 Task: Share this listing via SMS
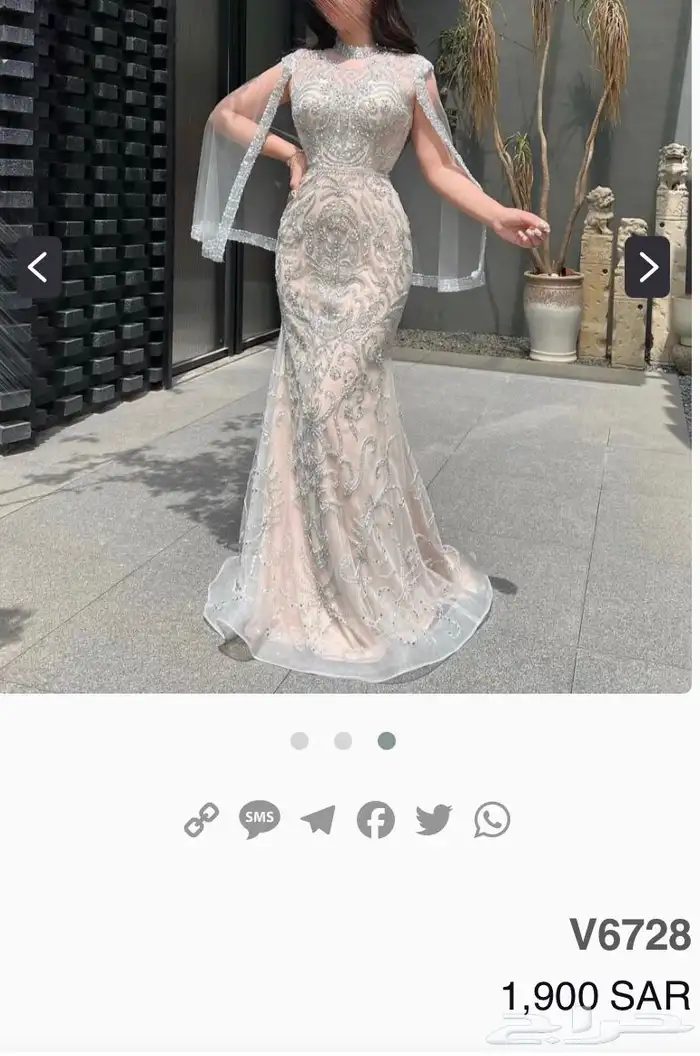pyautogui.click(x=259, y=820)
